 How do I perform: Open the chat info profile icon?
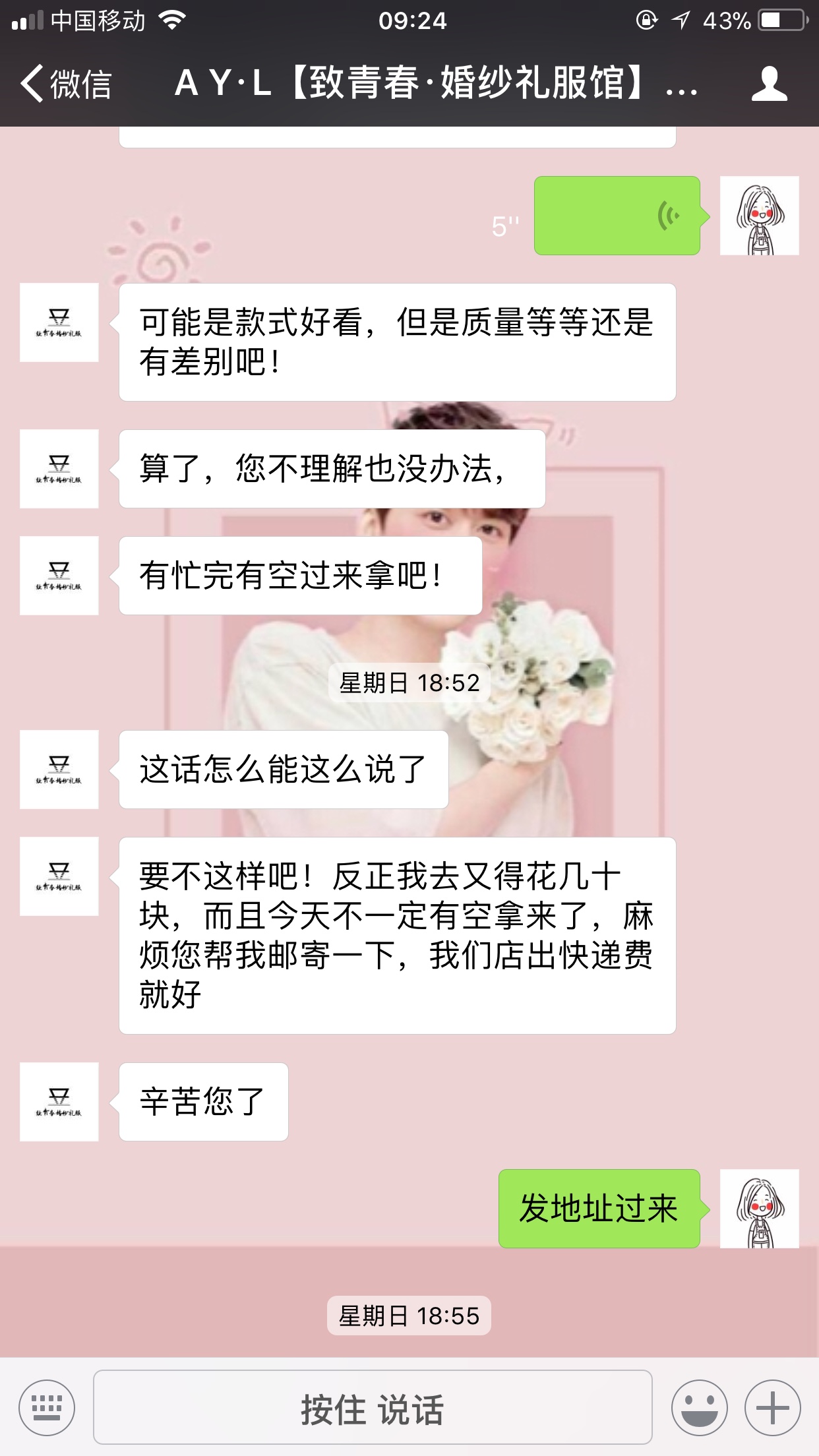tap(769, 84)
